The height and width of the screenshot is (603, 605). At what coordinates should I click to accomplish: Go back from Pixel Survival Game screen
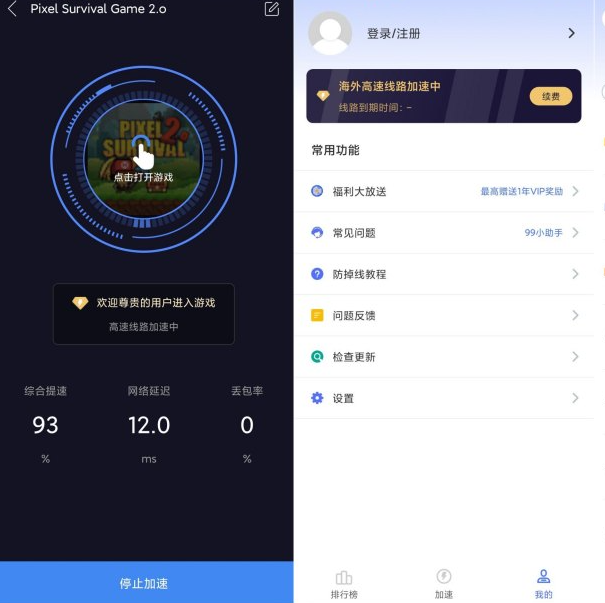pos(12,9)
